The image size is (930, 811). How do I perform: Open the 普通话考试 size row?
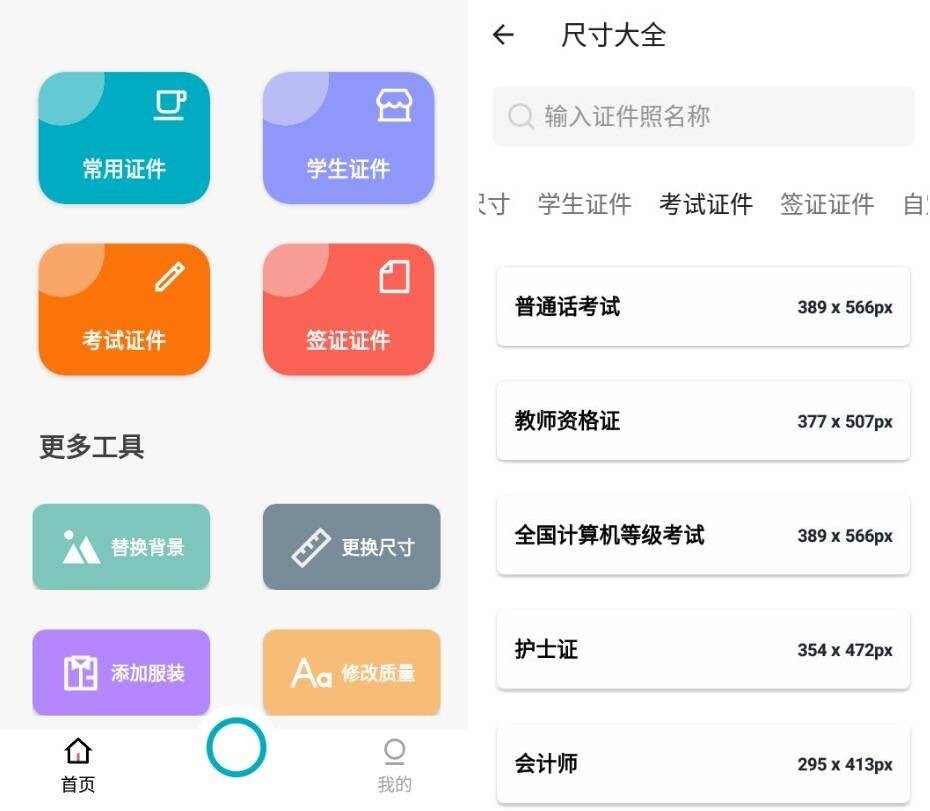pos(703,307)
